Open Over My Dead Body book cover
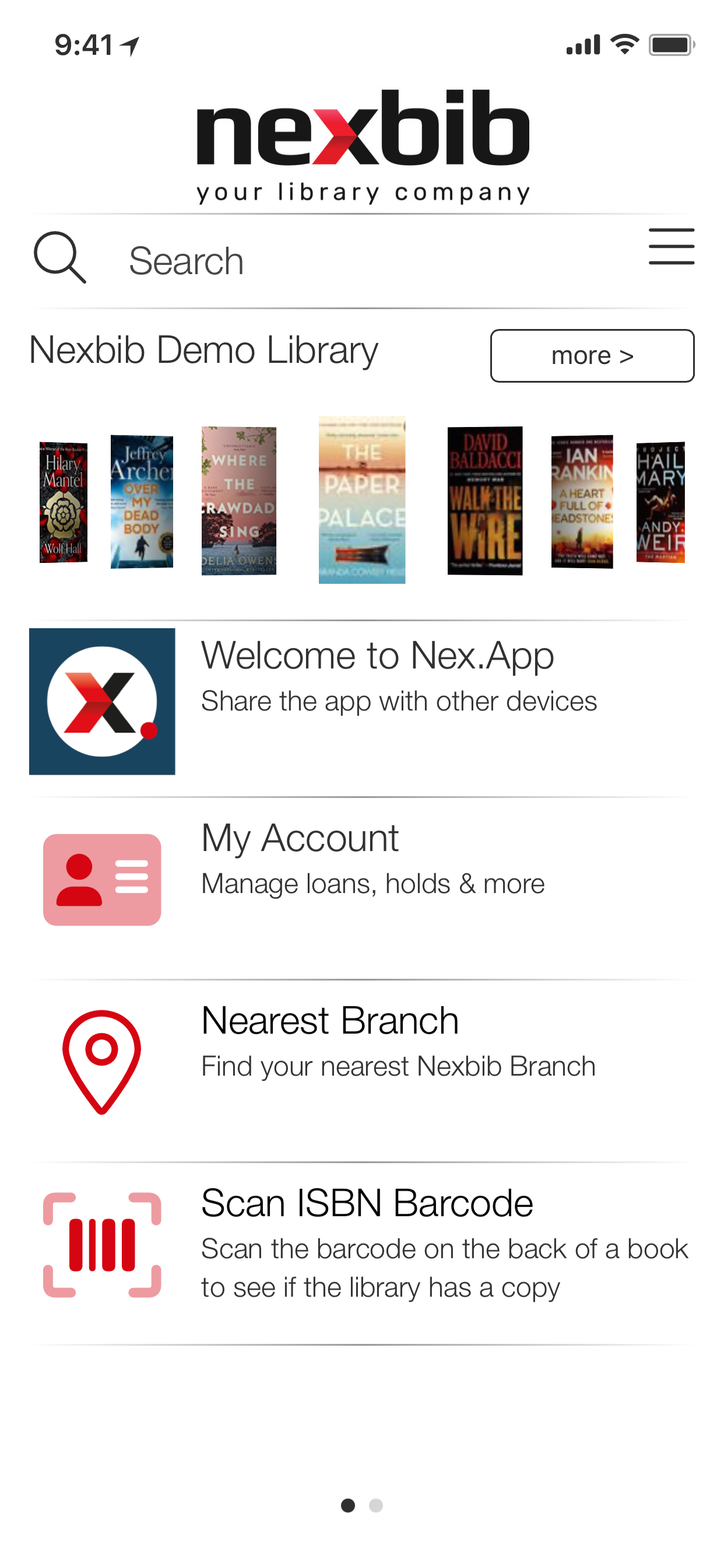 142,502
